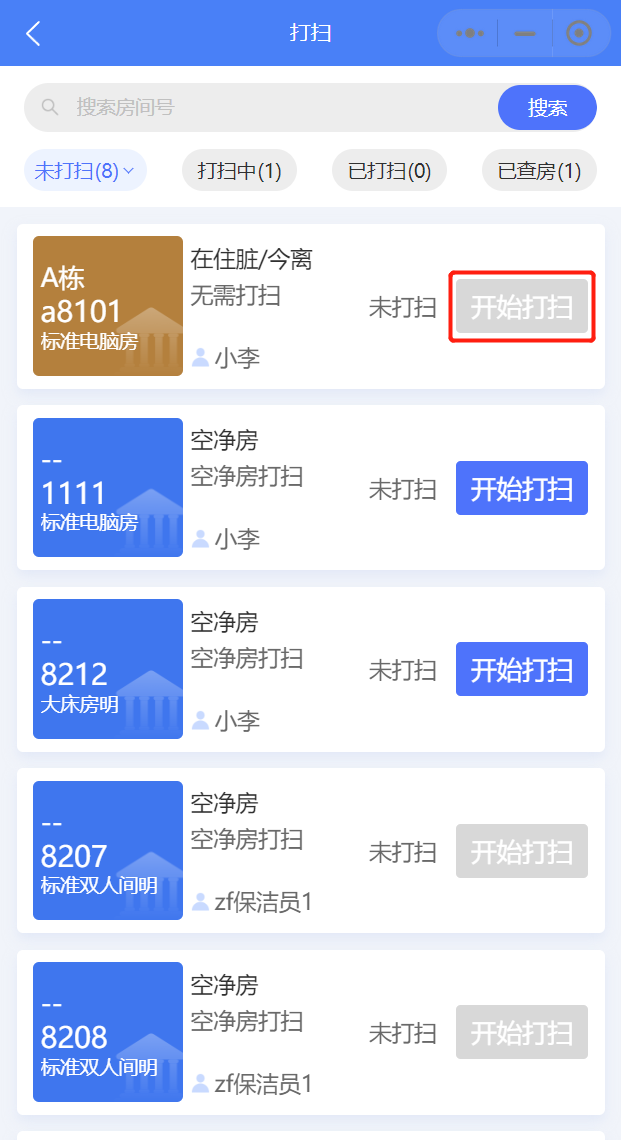The image size is (621, 1140).
Task: Go back using the top-left arrow
Action: click(x=33, y=33)
